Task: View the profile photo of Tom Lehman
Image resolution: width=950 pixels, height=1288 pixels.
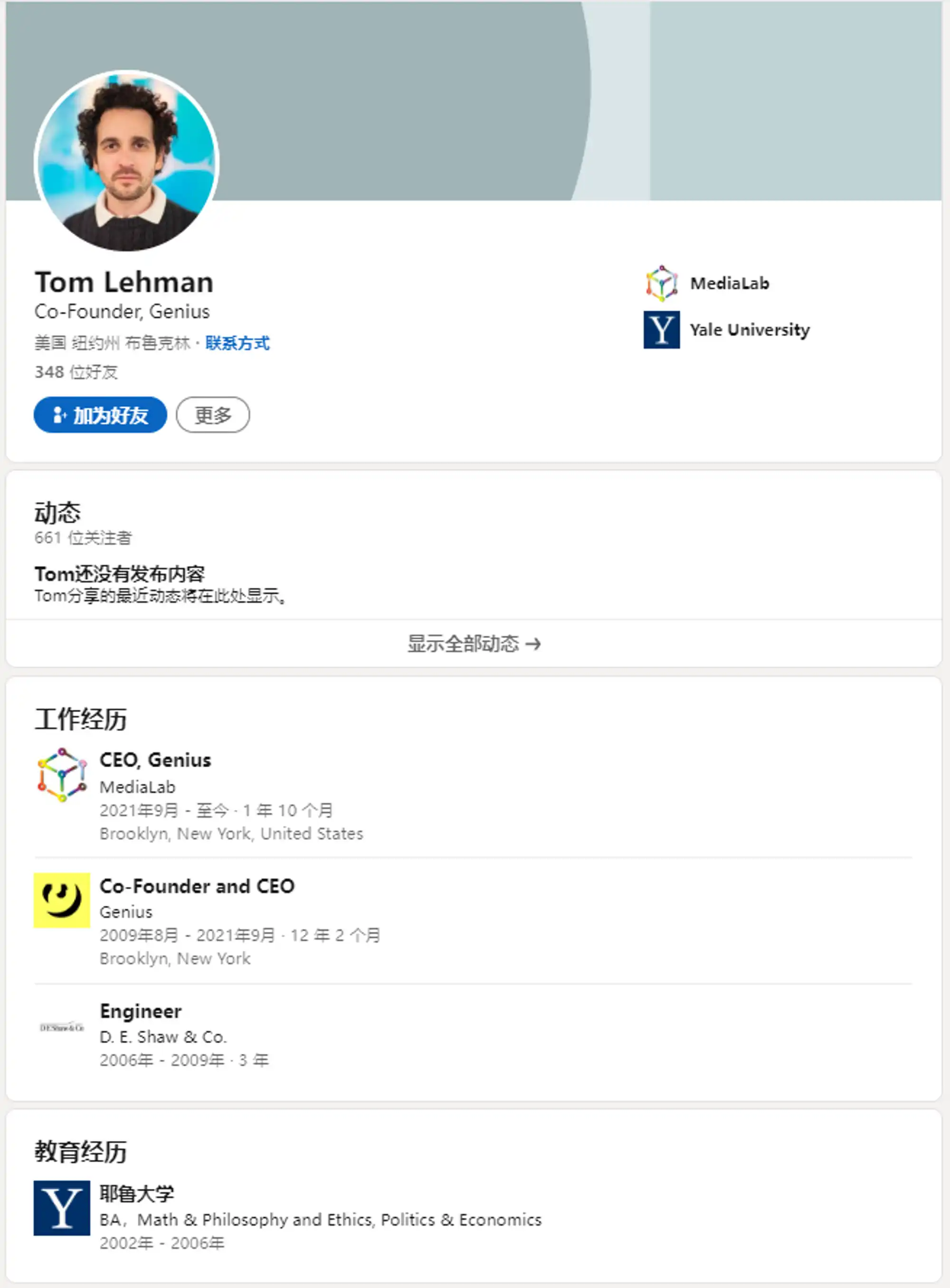Action: 126,161
